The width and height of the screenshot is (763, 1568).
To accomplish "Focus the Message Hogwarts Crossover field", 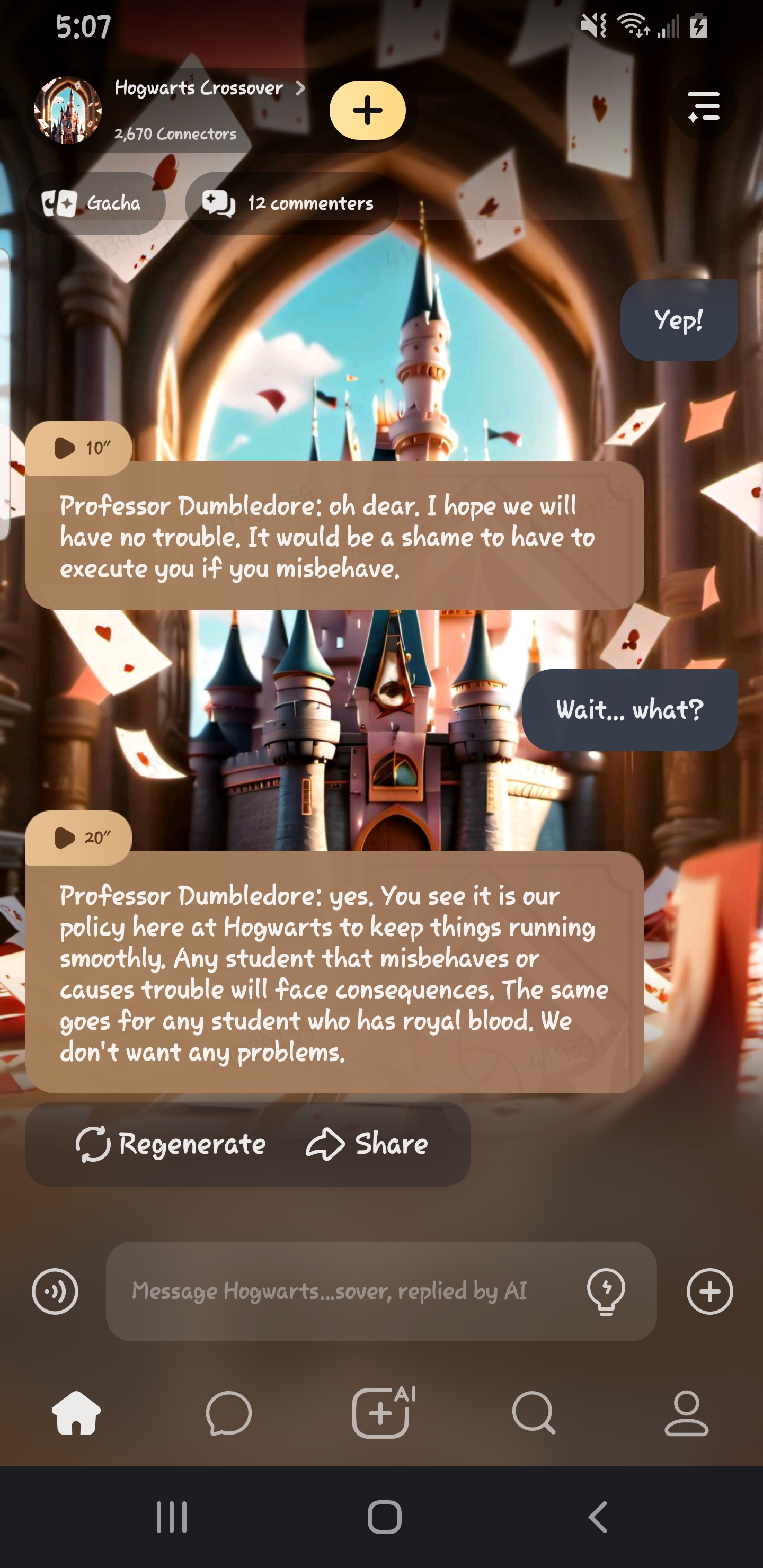I will point(341,1291).
